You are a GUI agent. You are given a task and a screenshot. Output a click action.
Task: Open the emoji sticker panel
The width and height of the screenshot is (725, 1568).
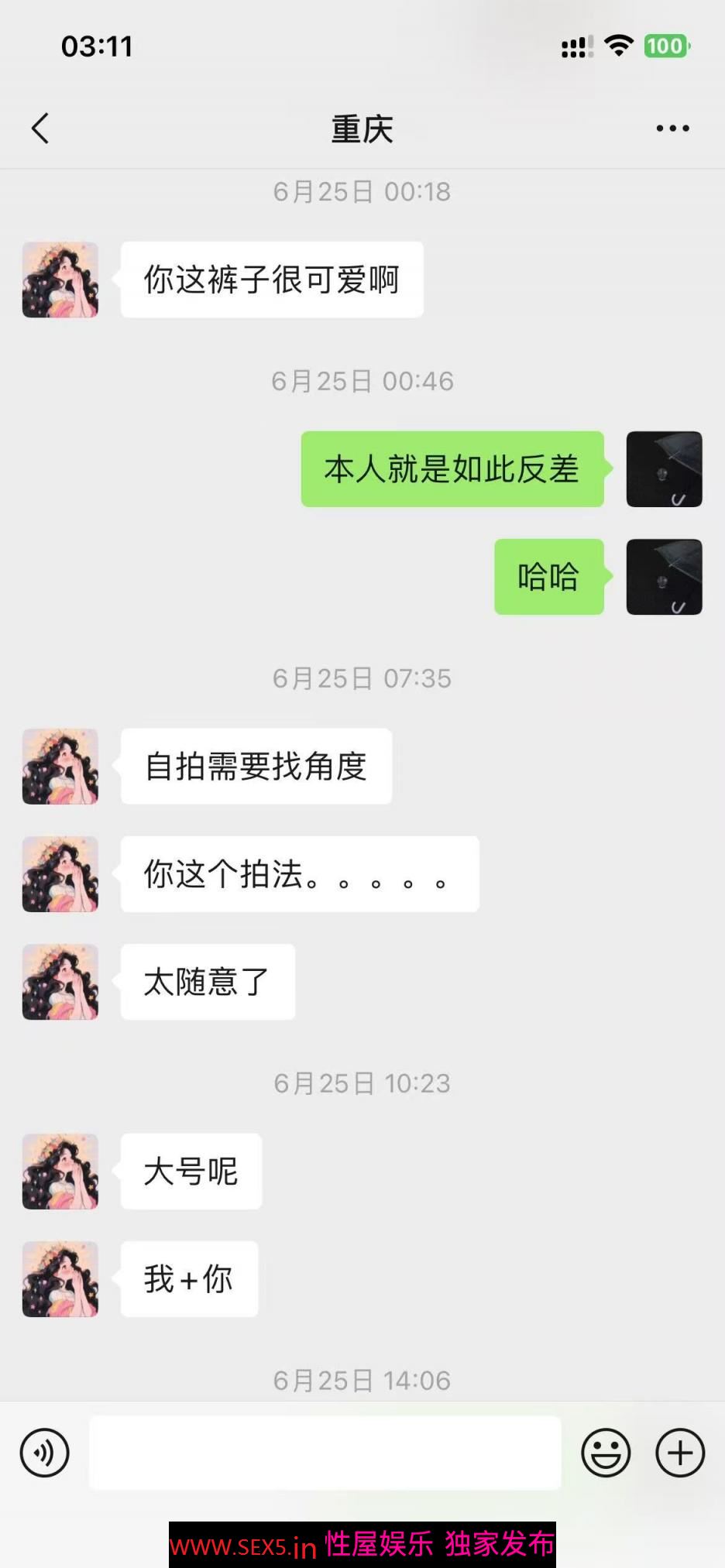point(606,1453)
